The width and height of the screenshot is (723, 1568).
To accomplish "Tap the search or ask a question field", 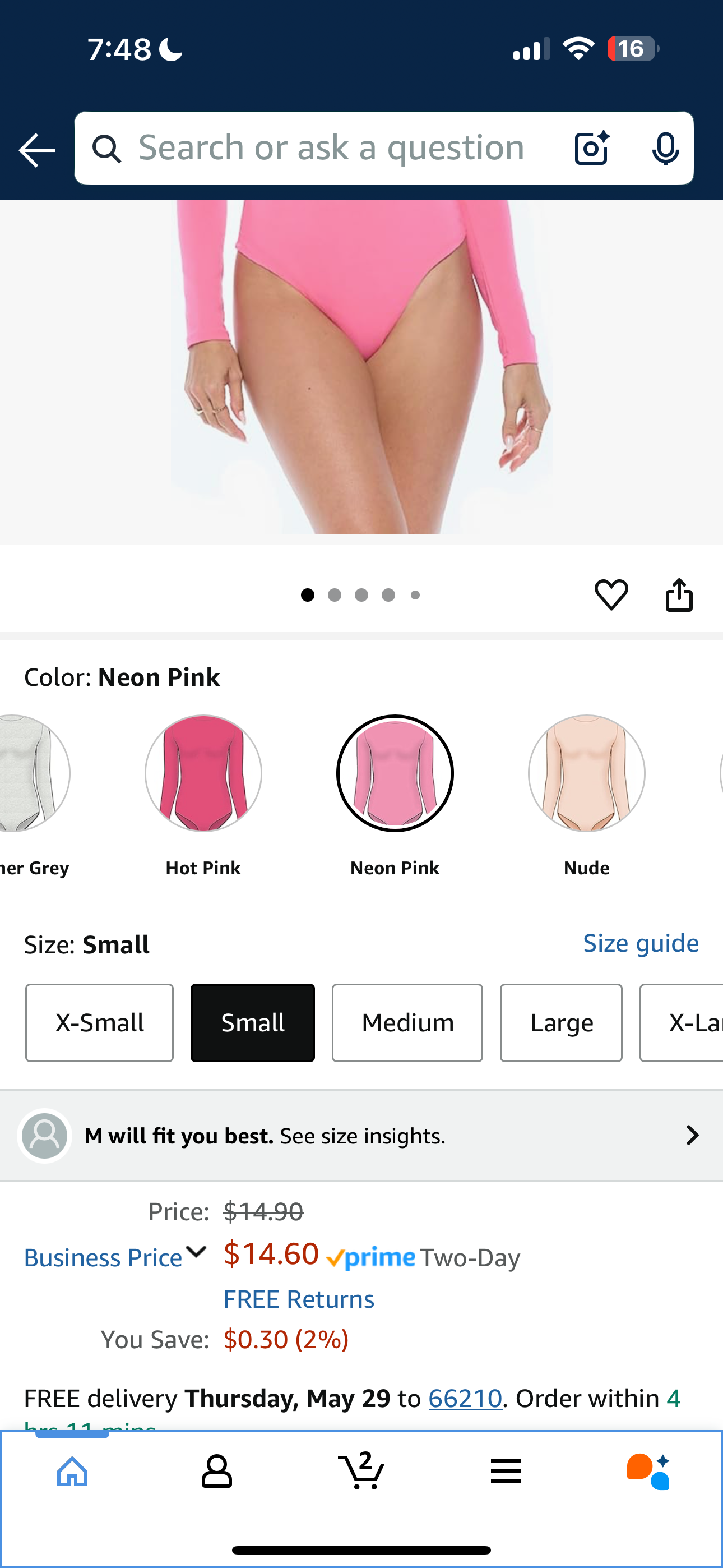I will point(331,148).
